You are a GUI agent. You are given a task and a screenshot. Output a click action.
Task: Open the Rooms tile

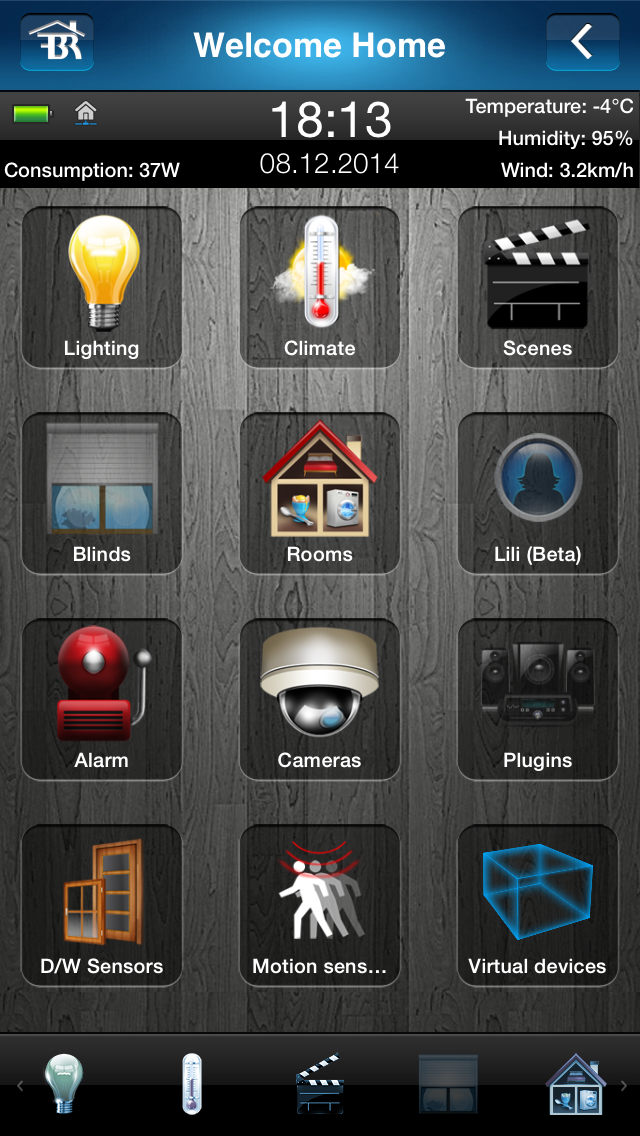[320, 494]
